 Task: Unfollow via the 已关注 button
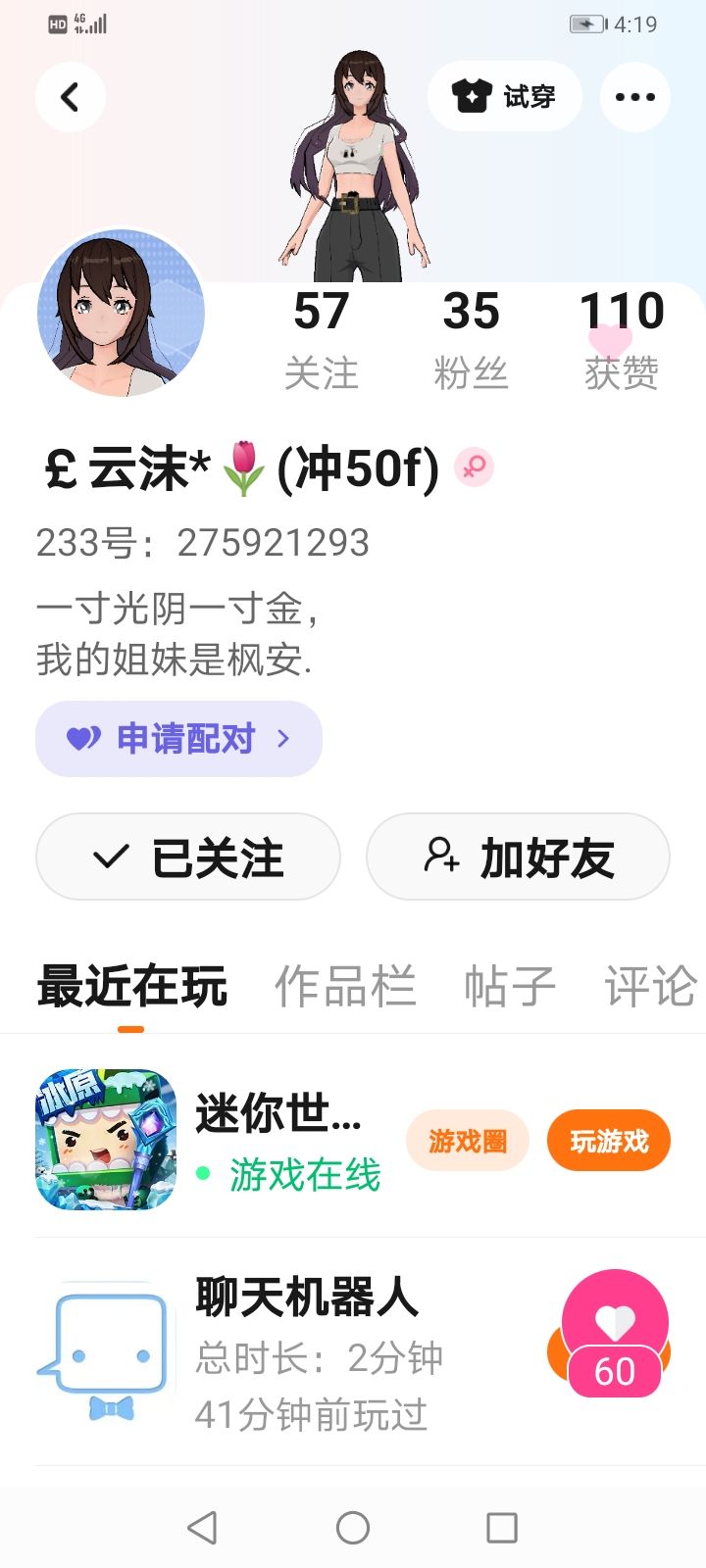coord(188,857)
